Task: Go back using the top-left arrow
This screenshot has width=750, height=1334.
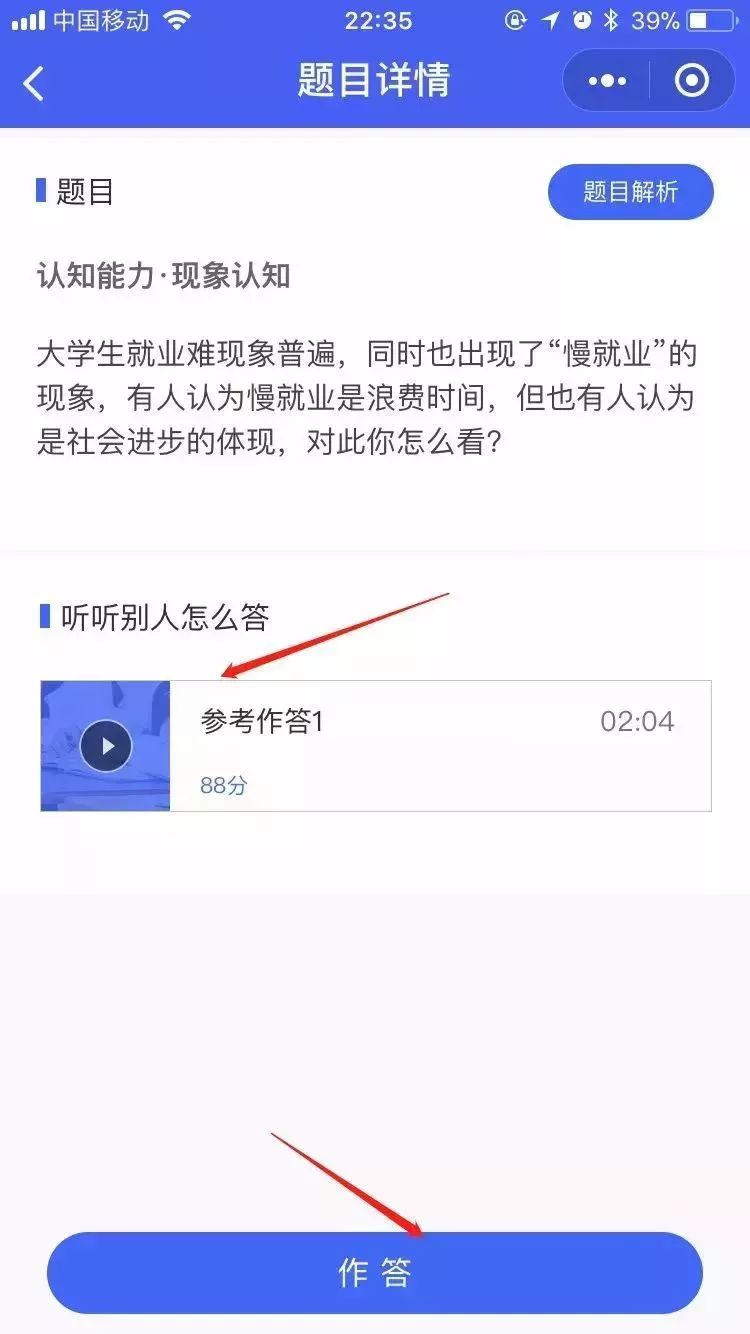Action: [34, 83]
